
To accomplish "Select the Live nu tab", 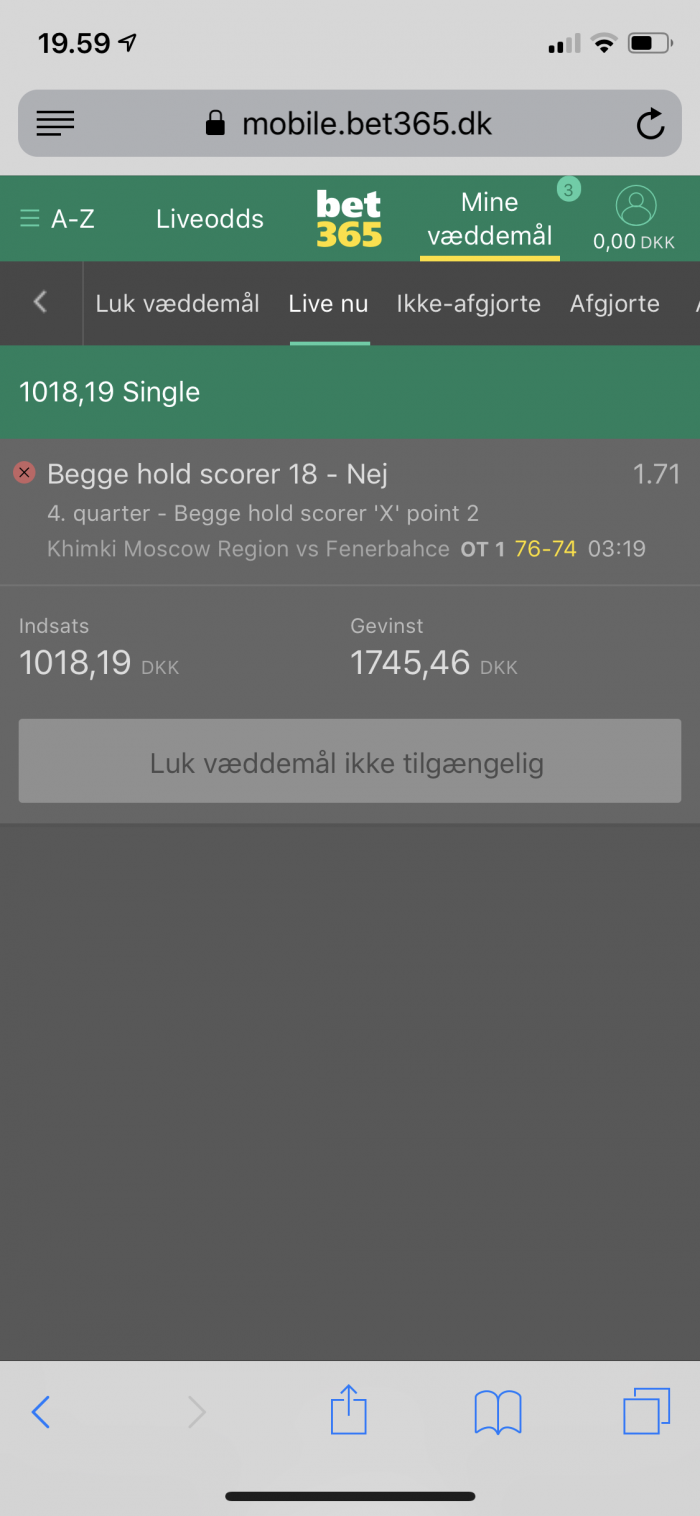I will [328, 303].
